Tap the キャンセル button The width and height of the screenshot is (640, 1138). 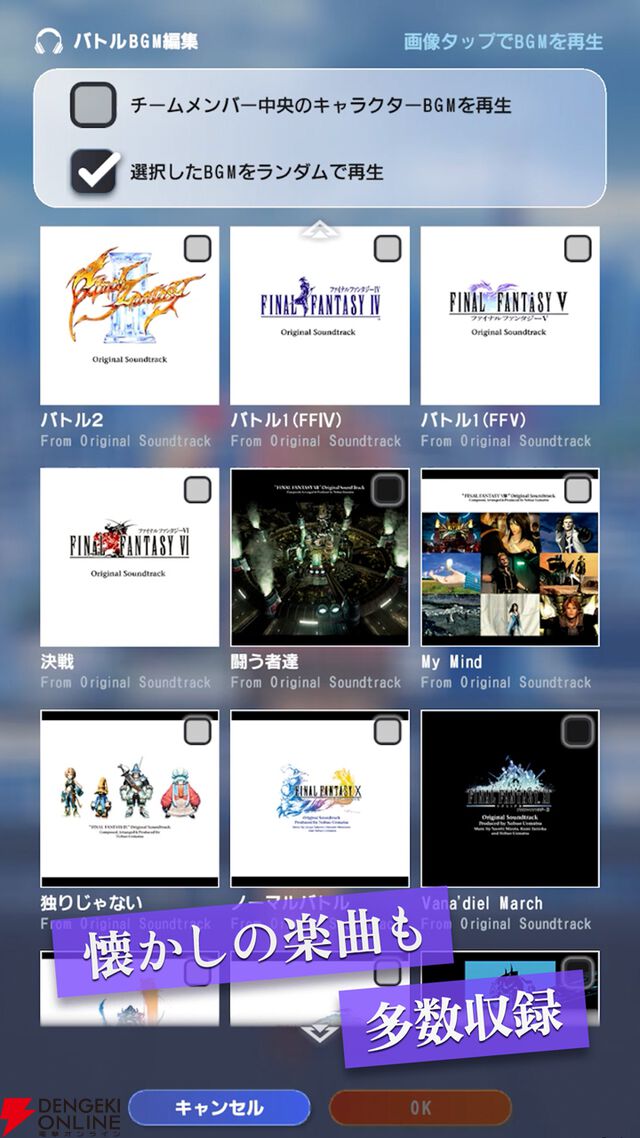coord(219,1107)
